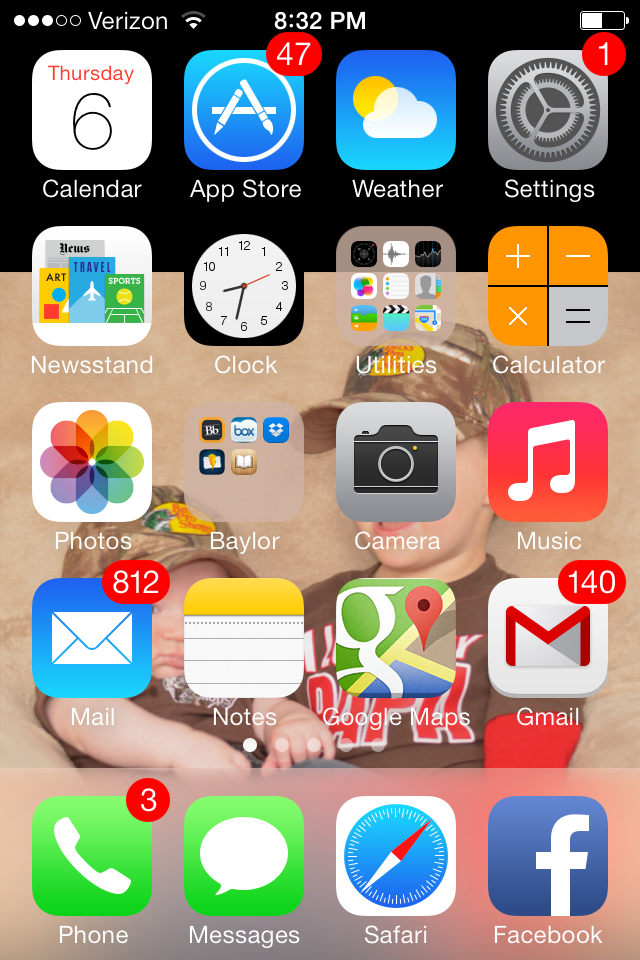Screen dimensions: 640x960
Task: Open the Gmail app
Action: click(x=548, y=638)
